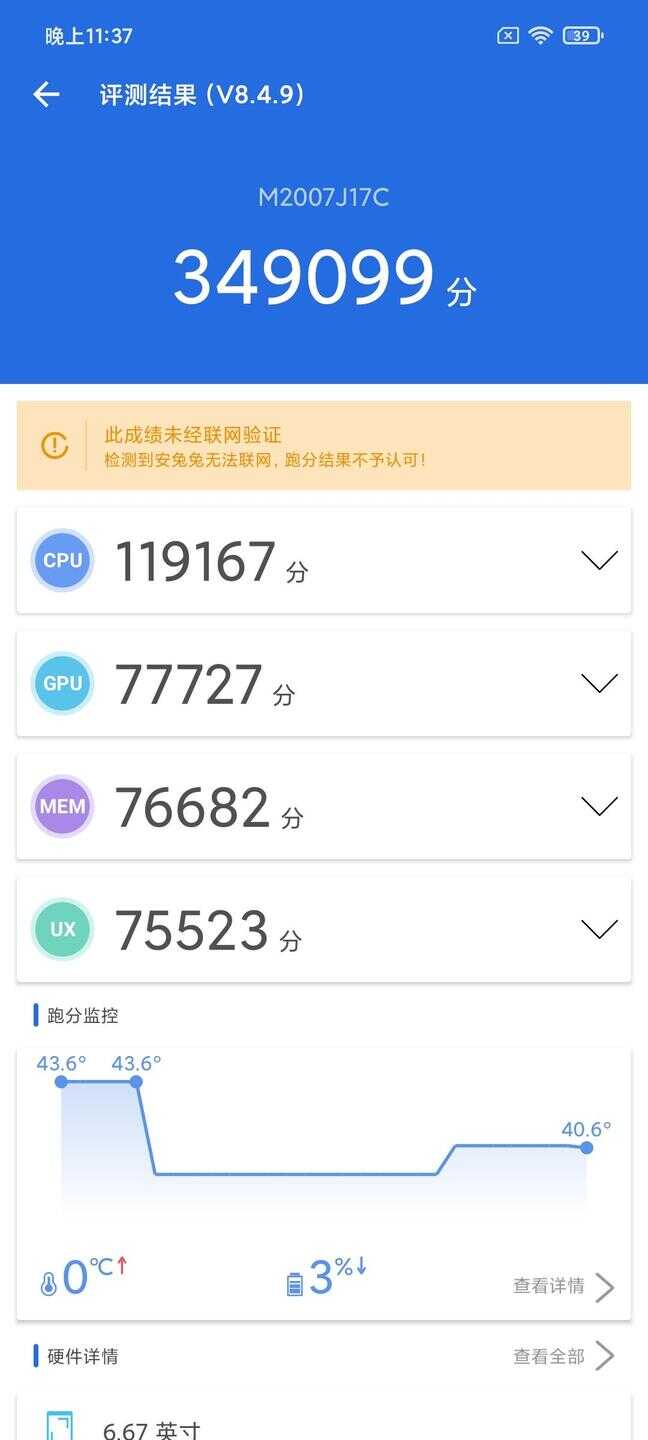Image resolution: width=648 pixels, height=1440 pixels.
Task: Go back from the 评测结果 page
Action: [46, 95]
